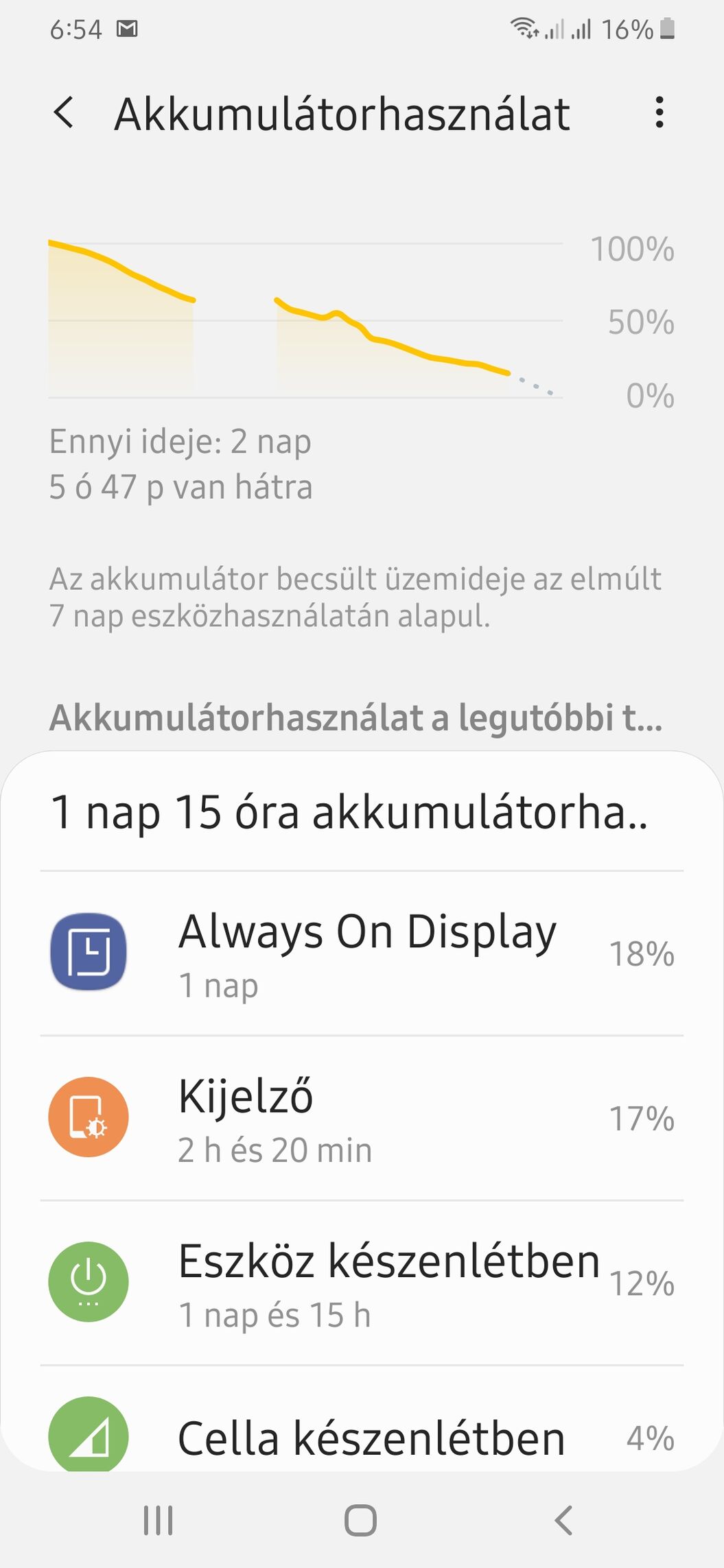Go back from Akkumulátorhasználat screen
This screenshot has height=1568, width=724.
pyautogui.click(x=64, y=112)
